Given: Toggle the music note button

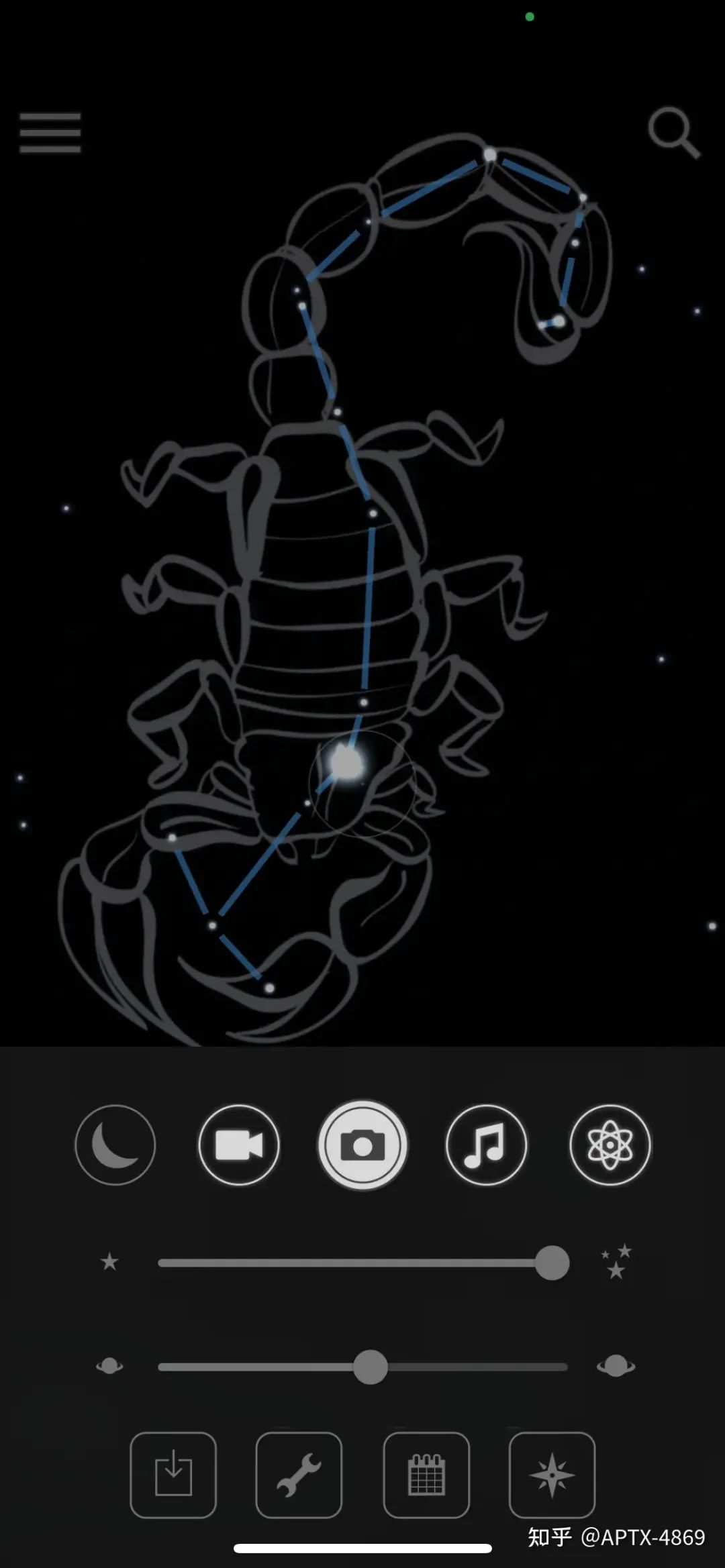Looking at the screenshot, I should [x=486, y=1145].
